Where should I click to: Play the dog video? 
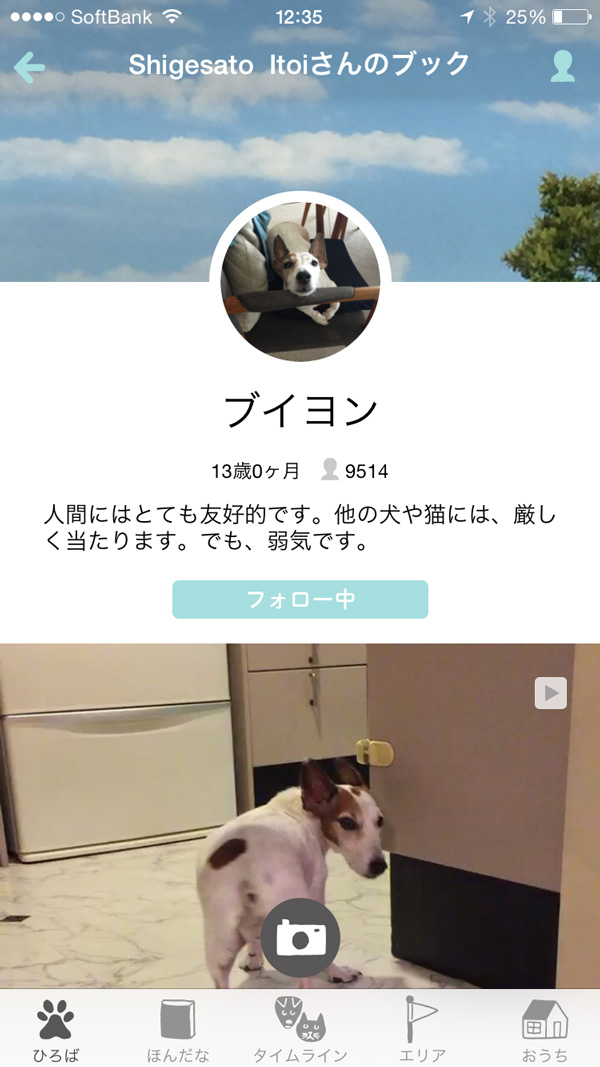(x=550, y=693)
